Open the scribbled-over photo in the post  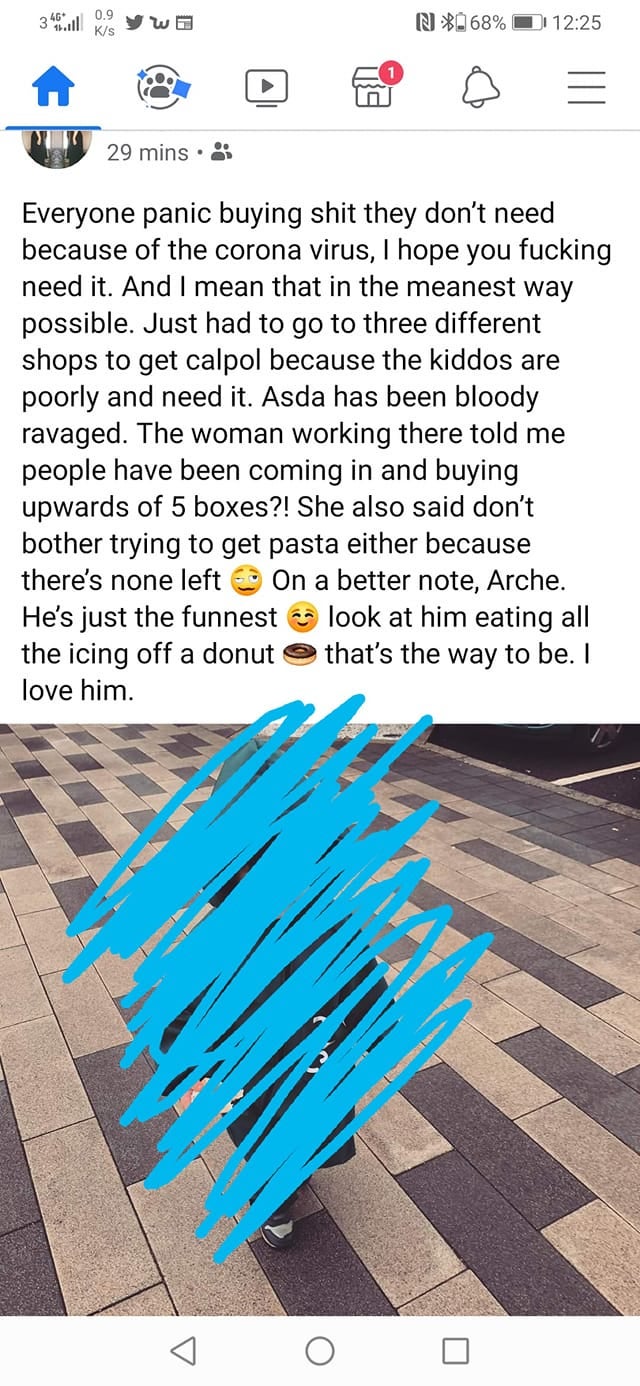320,1019
